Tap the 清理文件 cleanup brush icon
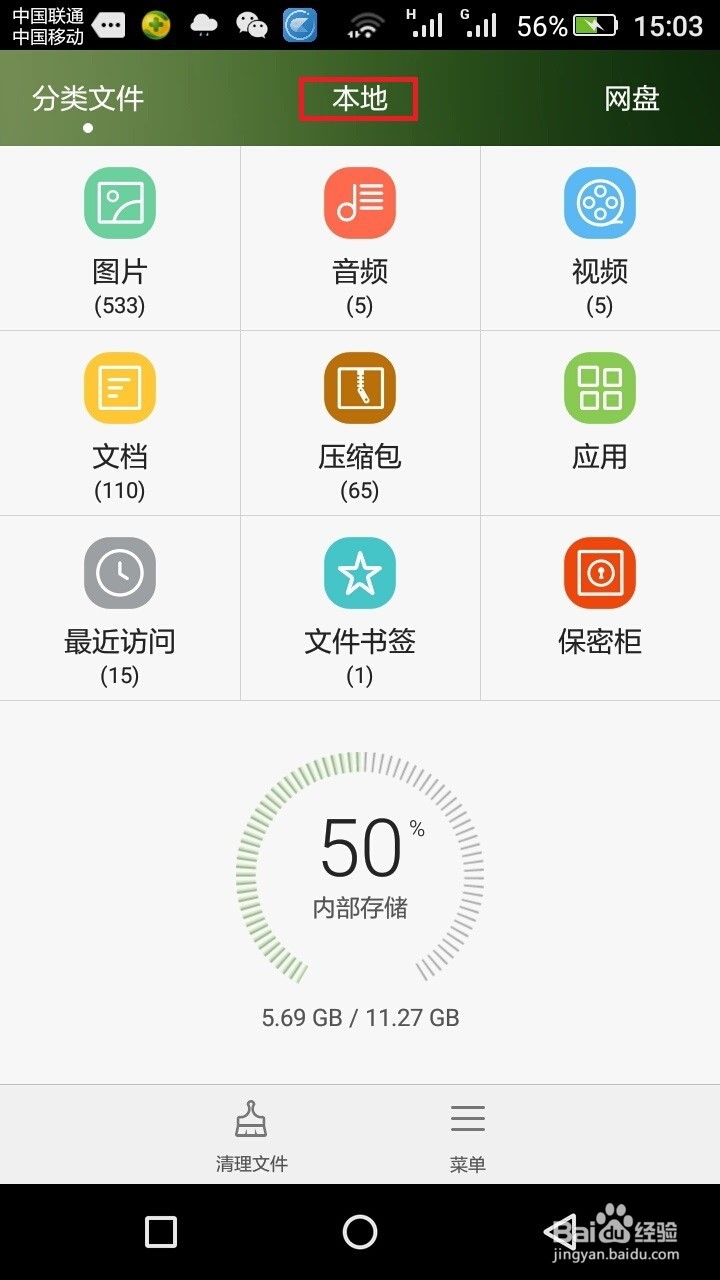 tap(250, 1117)
